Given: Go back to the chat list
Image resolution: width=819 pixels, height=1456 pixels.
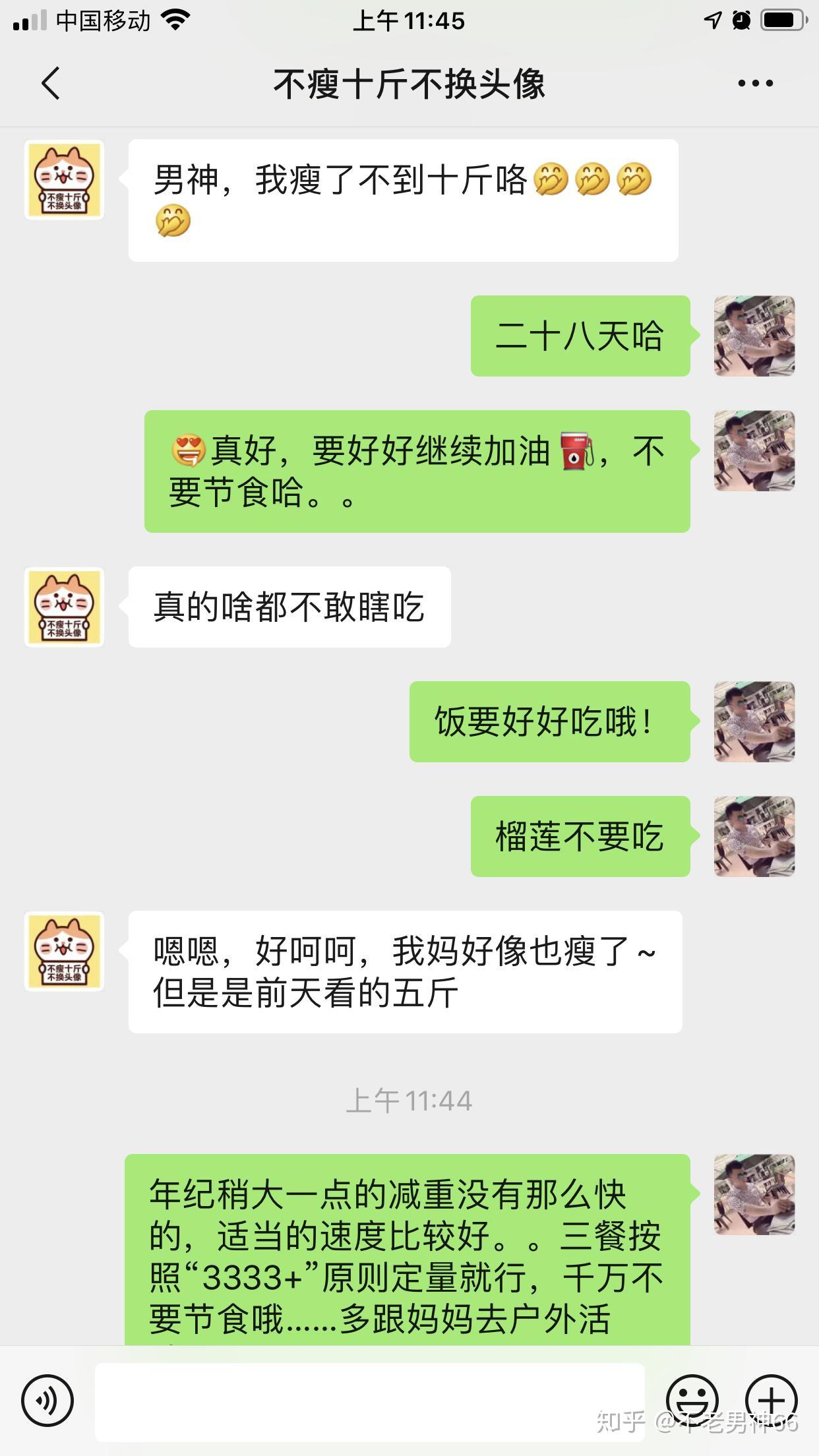Looking at the screenshot, I should click(x=51, y=84).
